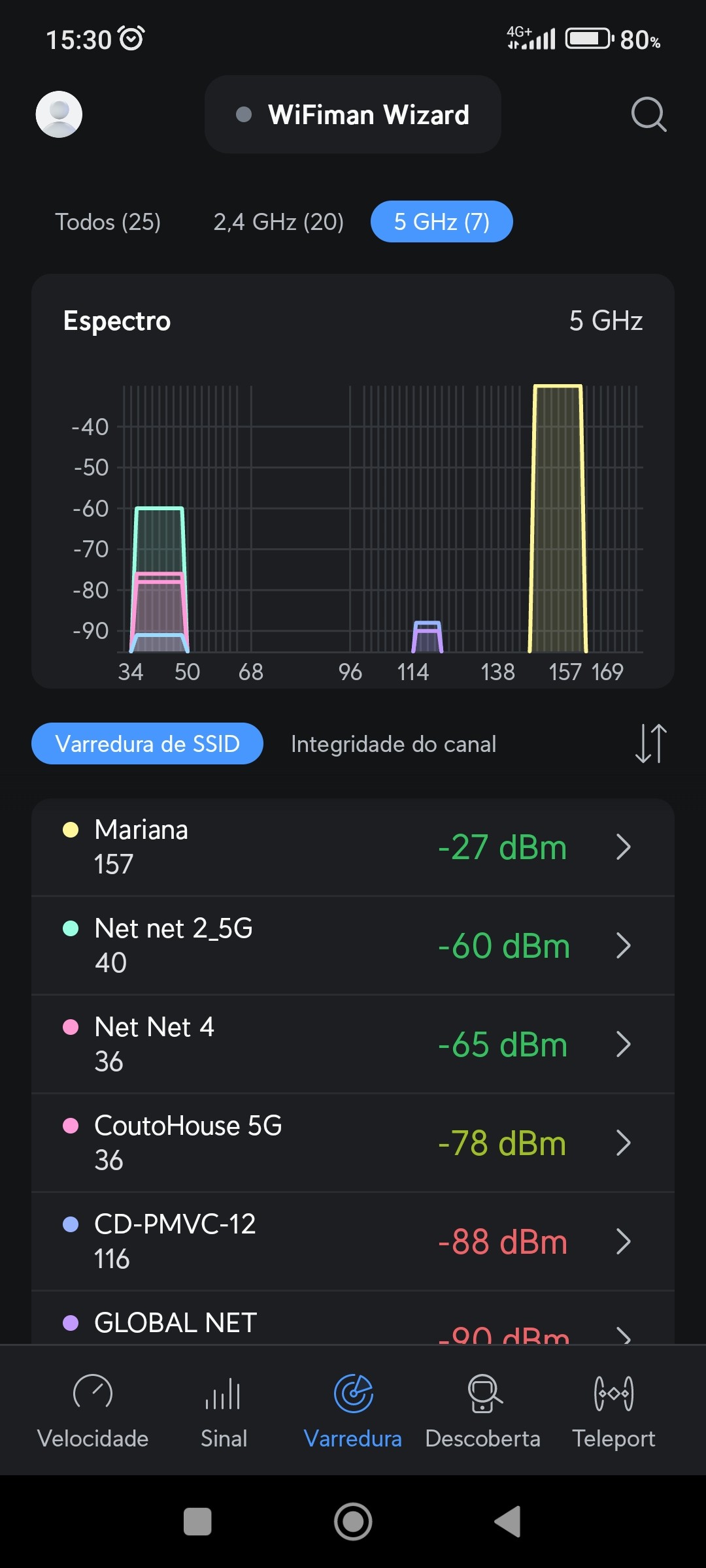Show the 2,4 GHz (20) networks
This screenshot has width=706, height=1568.
click(x=278, y=222)
